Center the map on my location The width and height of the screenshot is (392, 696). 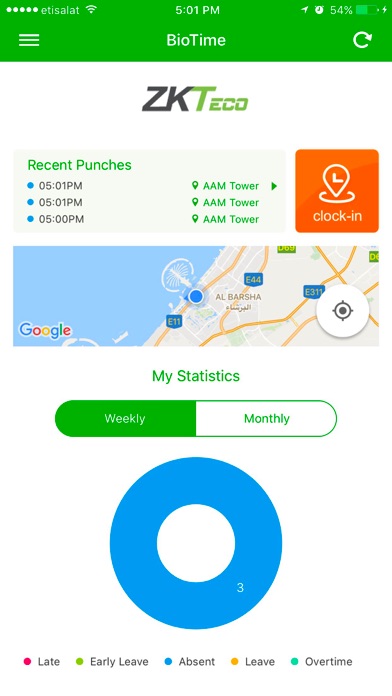[343, 310]
